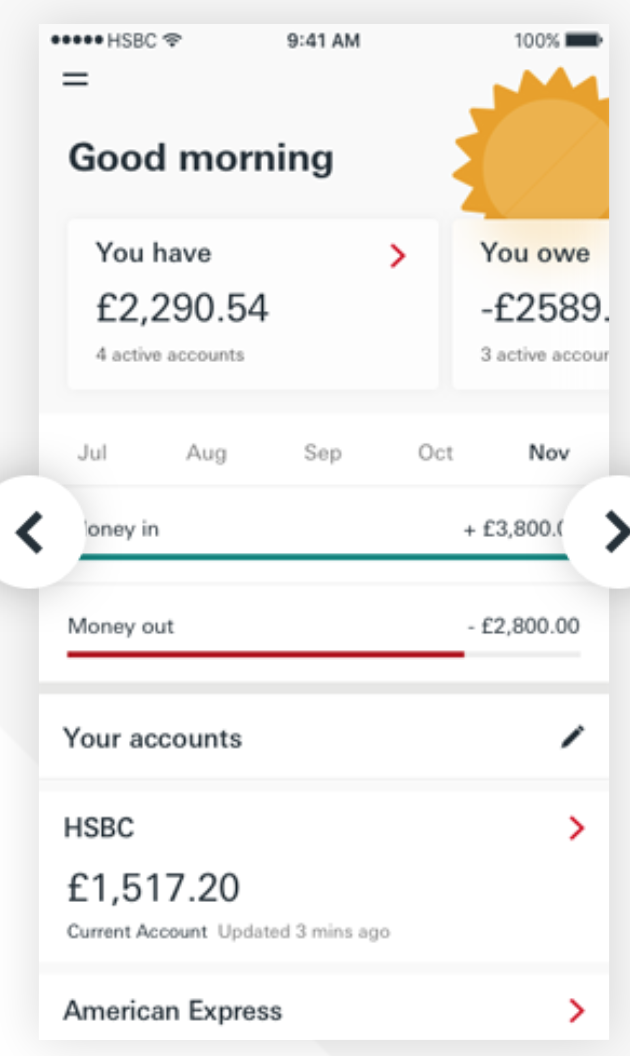Go to the previous slide arrow
Viewport: 630px width, 1056px height.
(32, 531)
